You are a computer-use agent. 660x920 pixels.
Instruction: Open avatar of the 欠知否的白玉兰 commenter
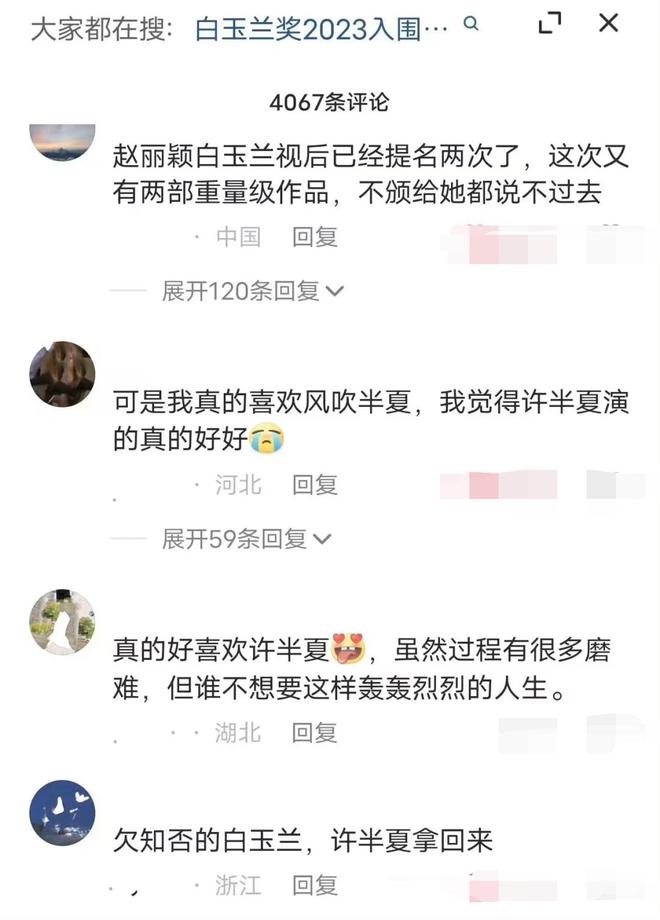point(63,812)
